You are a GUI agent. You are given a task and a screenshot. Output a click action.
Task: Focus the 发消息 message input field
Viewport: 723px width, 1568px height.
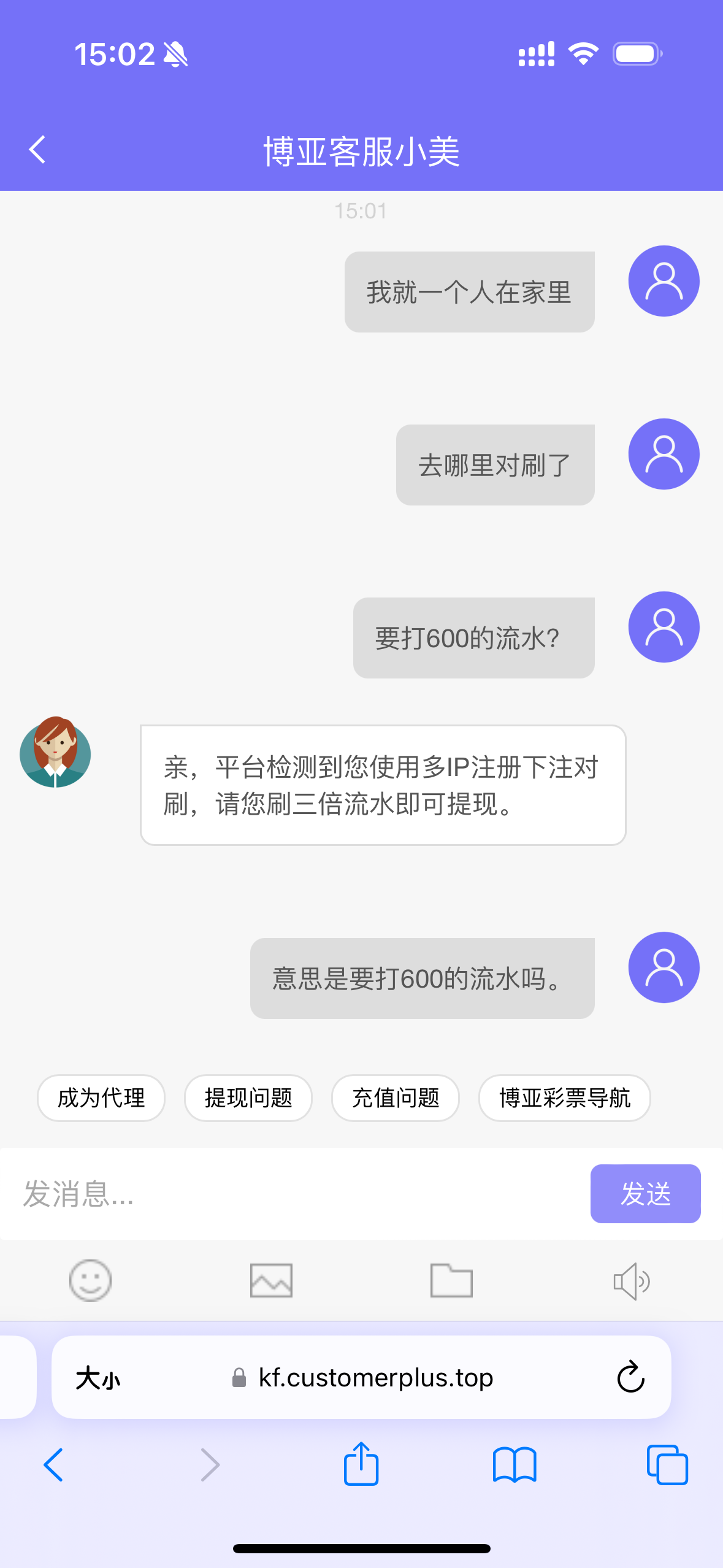(294, 1194)
